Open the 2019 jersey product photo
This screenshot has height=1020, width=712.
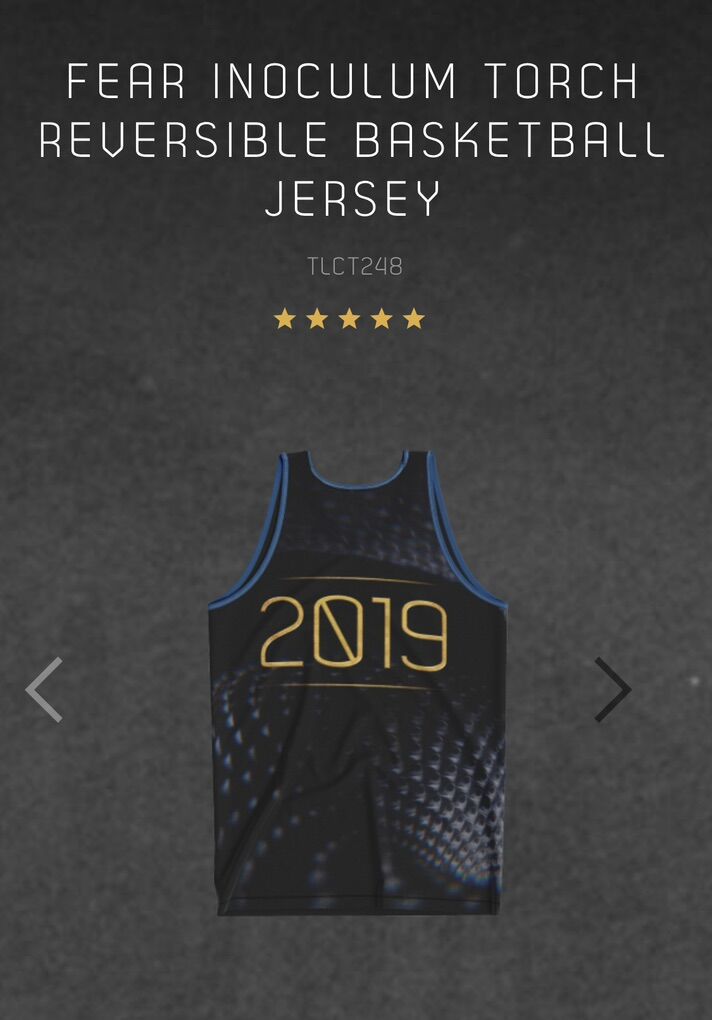coord(357,682)
